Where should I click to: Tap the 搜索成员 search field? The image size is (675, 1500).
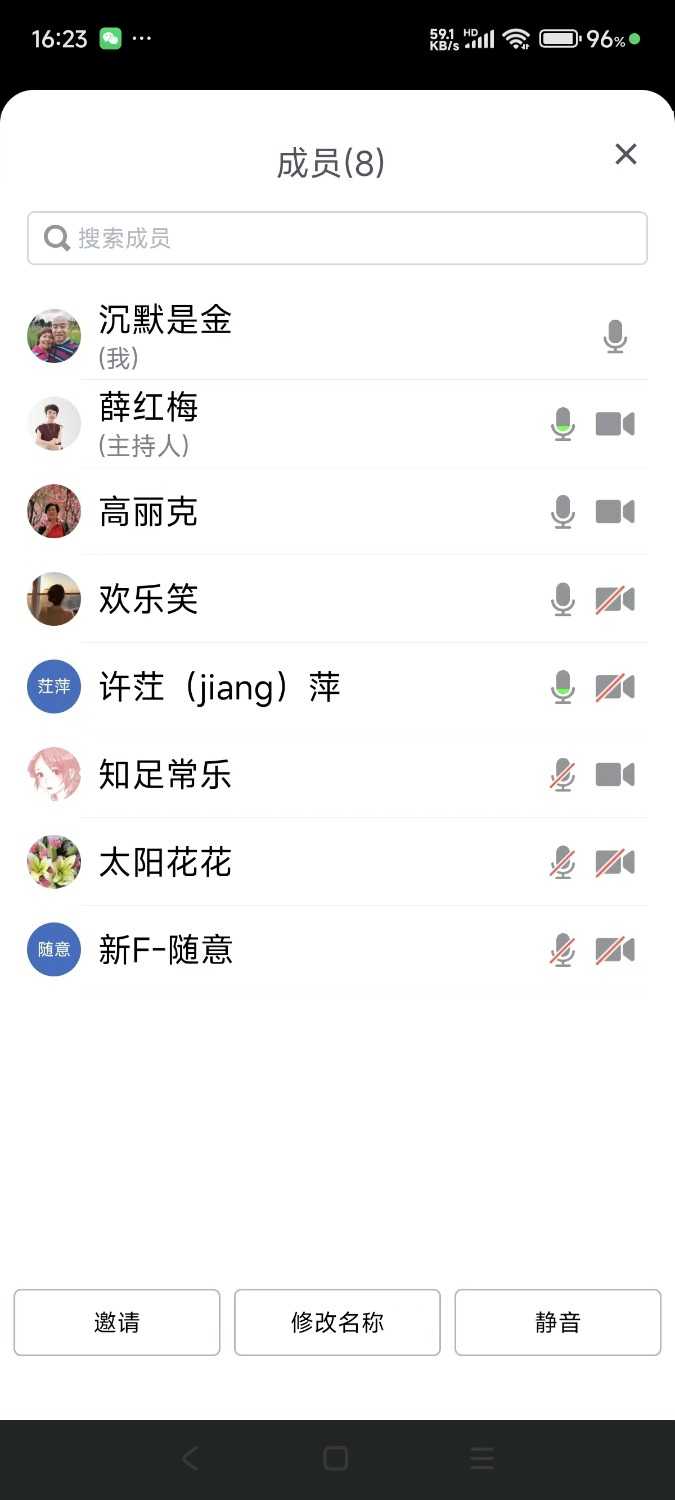coord(337,238)
